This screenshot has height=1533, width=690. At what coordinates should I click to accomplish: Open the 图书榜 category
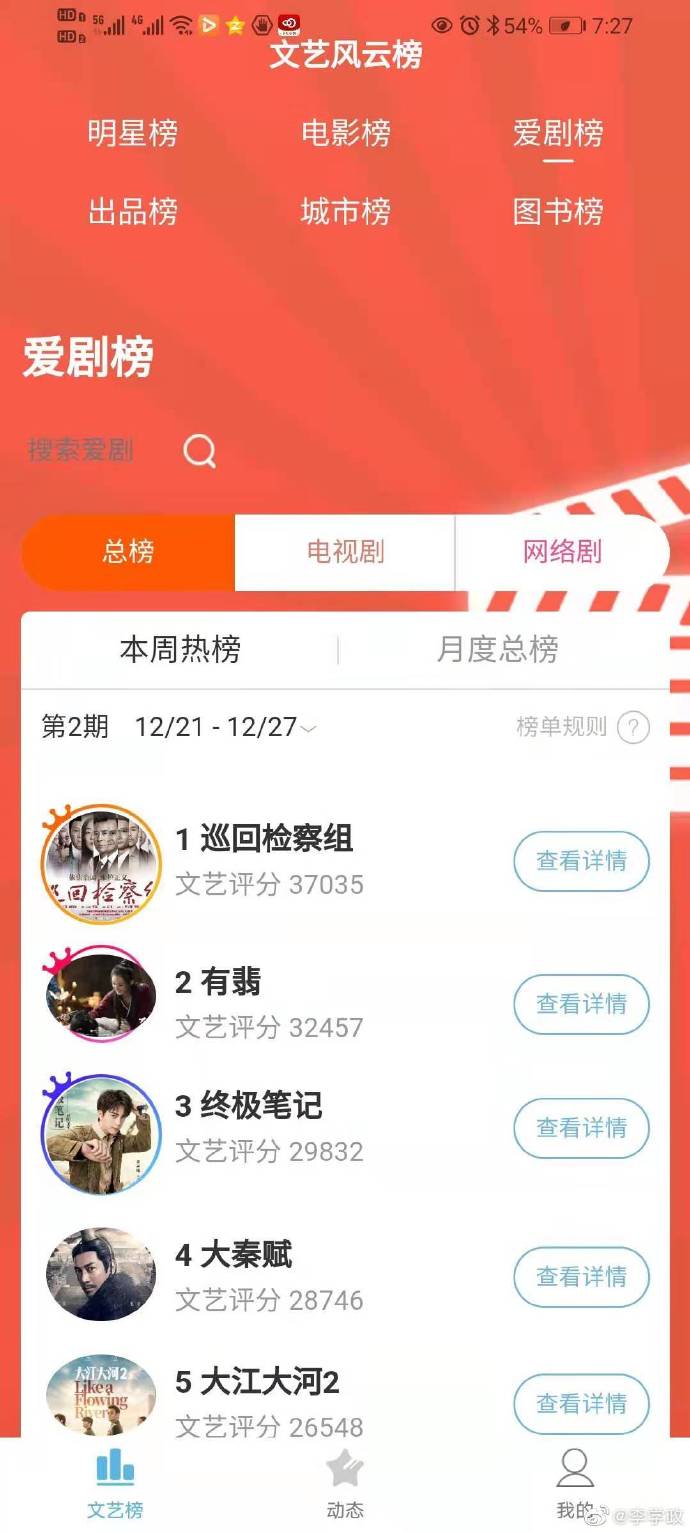(x=558, y=212)
